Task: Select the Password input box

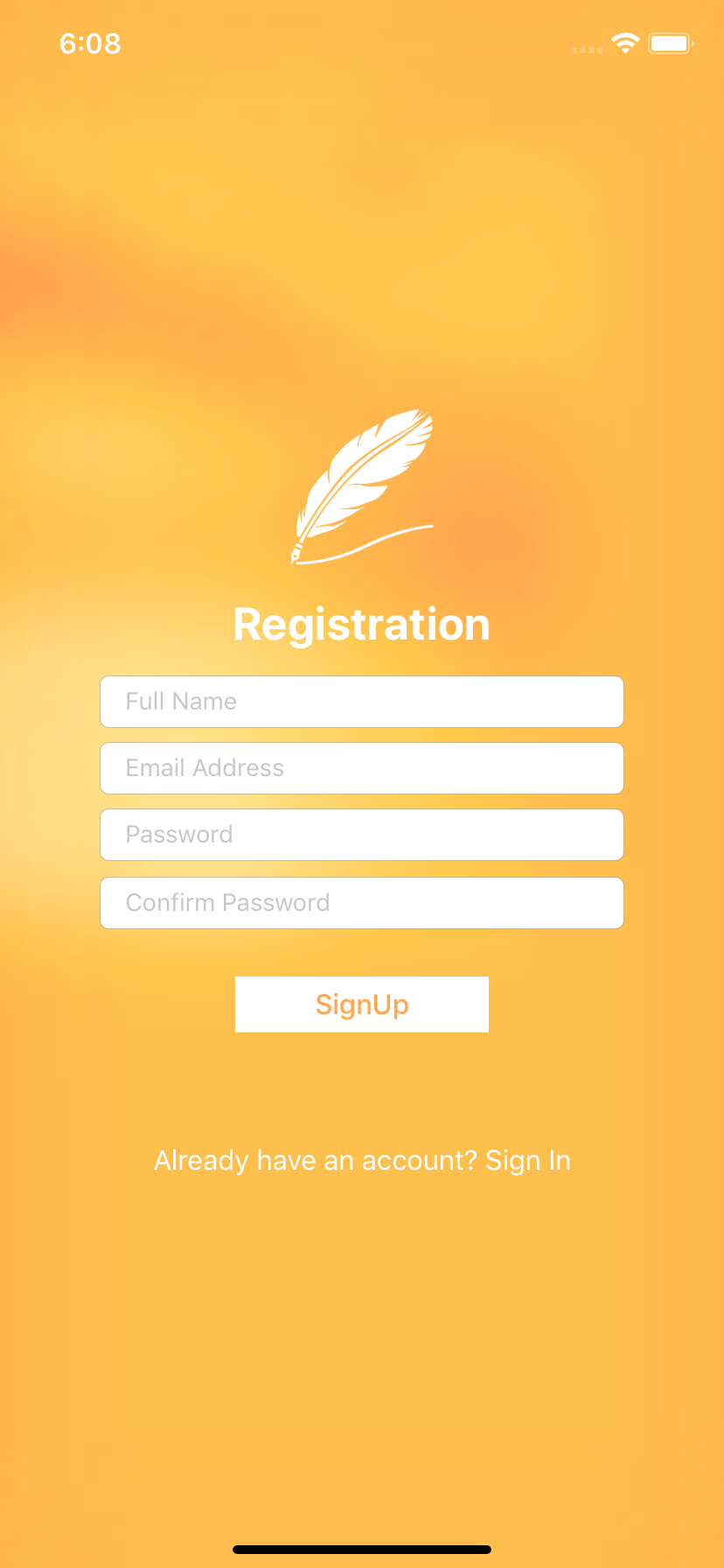Action: click(x=362, y=835)
